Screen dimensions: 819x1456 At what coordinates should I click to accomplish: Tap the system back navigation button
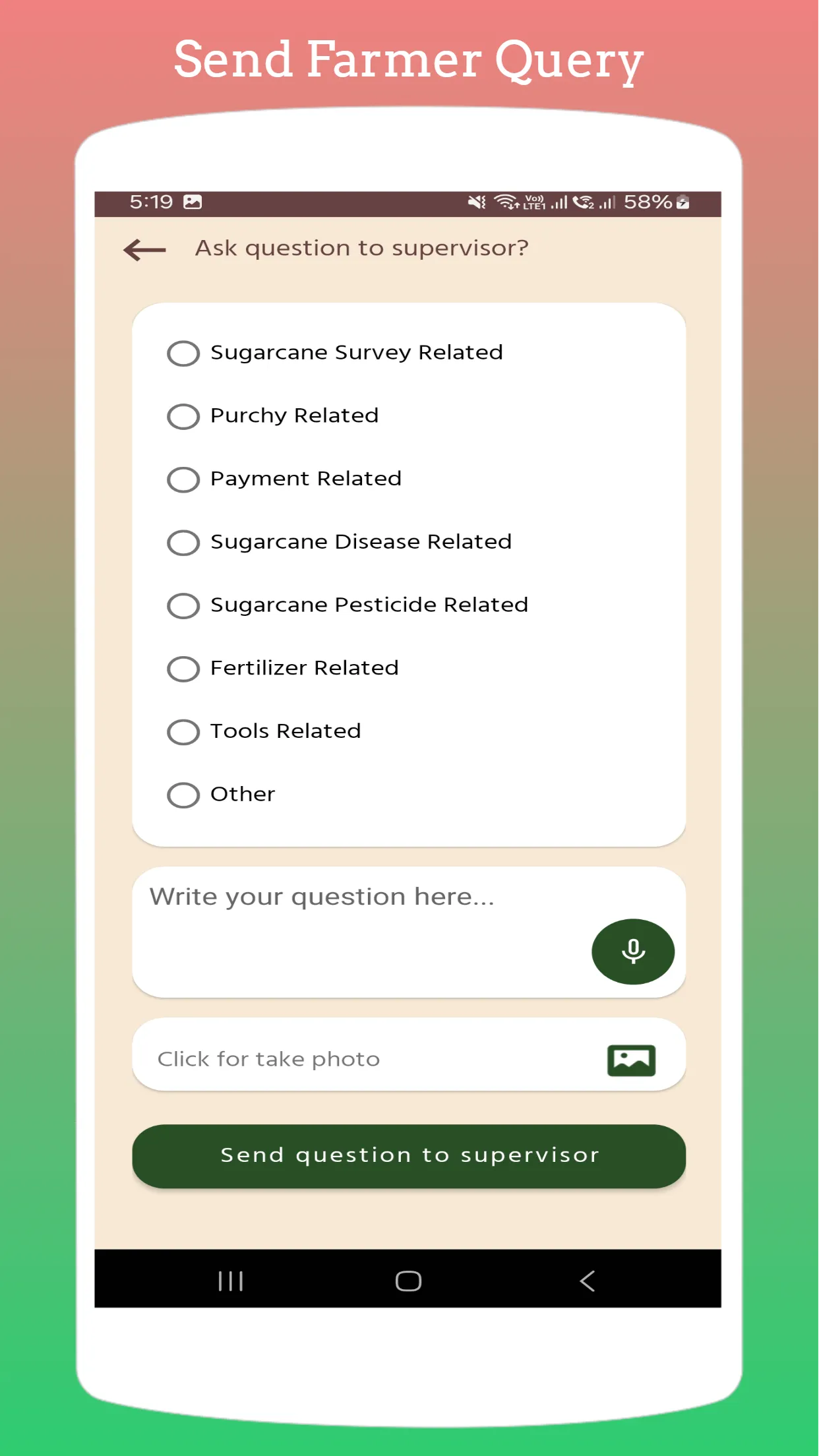tap(587, 1280)
